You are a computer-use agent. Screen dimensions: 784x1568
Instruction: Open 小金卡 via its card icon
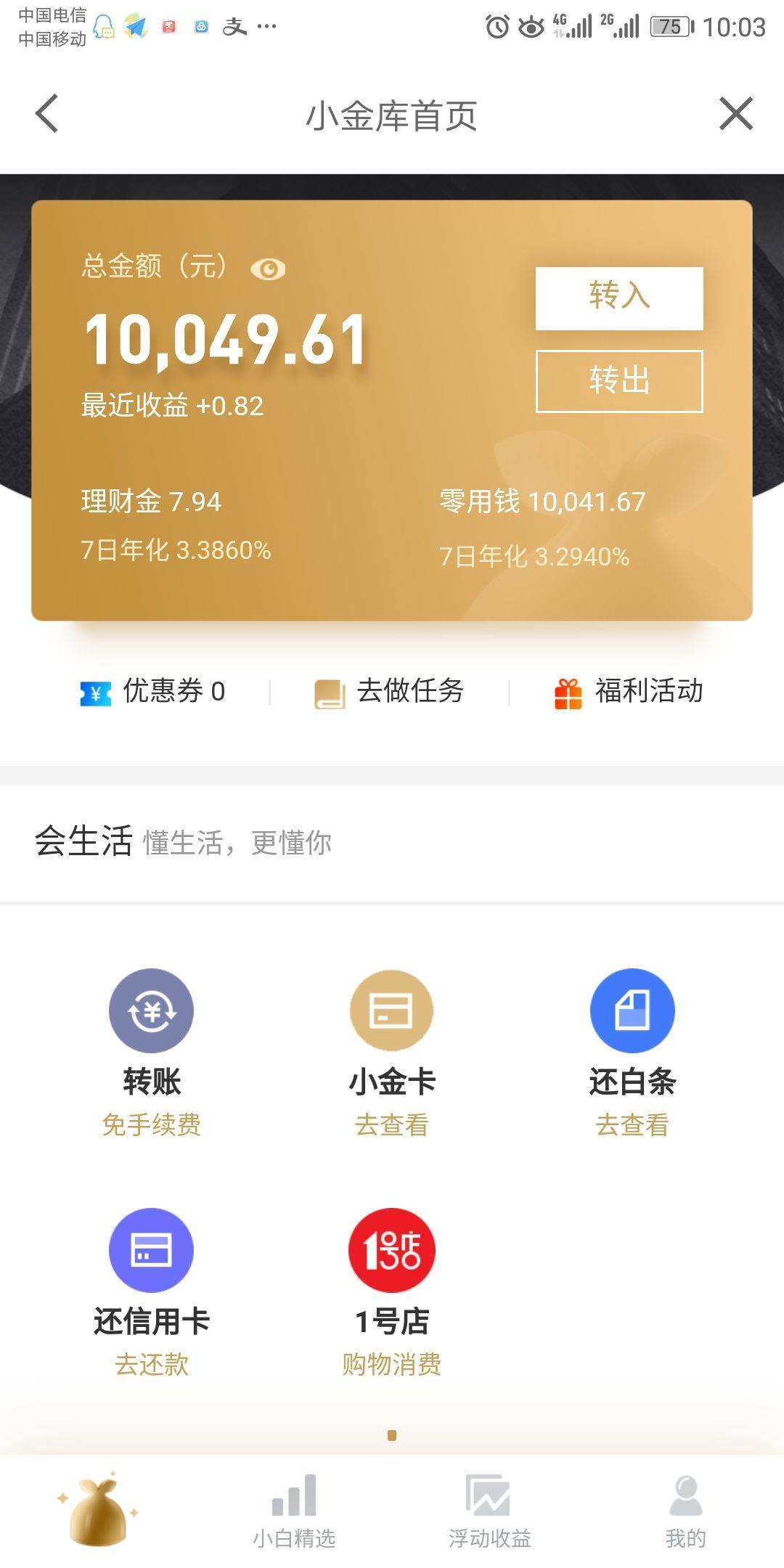392,1009
